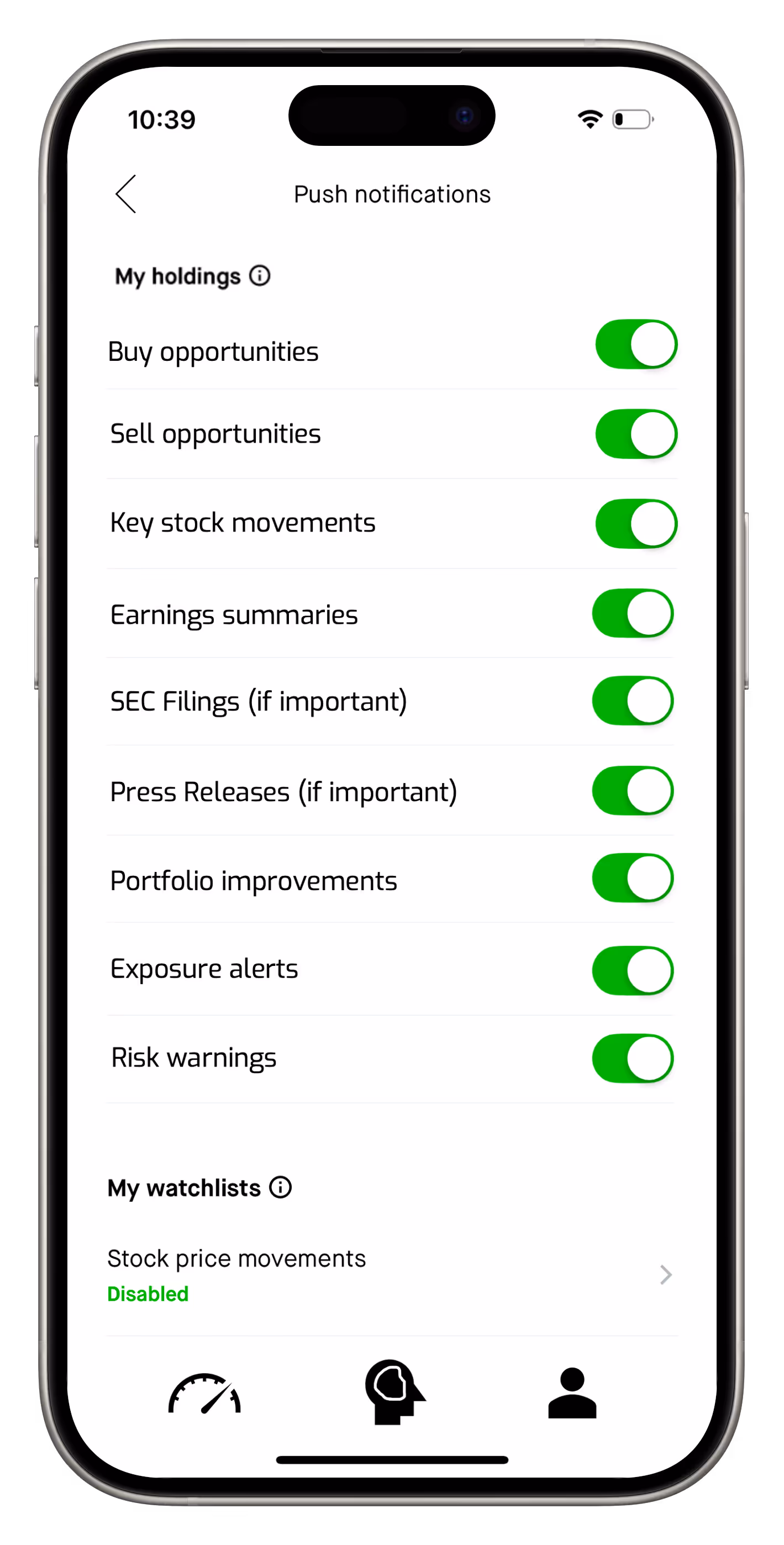Turn off Buy opportunities notifications

tap(636, 344)
